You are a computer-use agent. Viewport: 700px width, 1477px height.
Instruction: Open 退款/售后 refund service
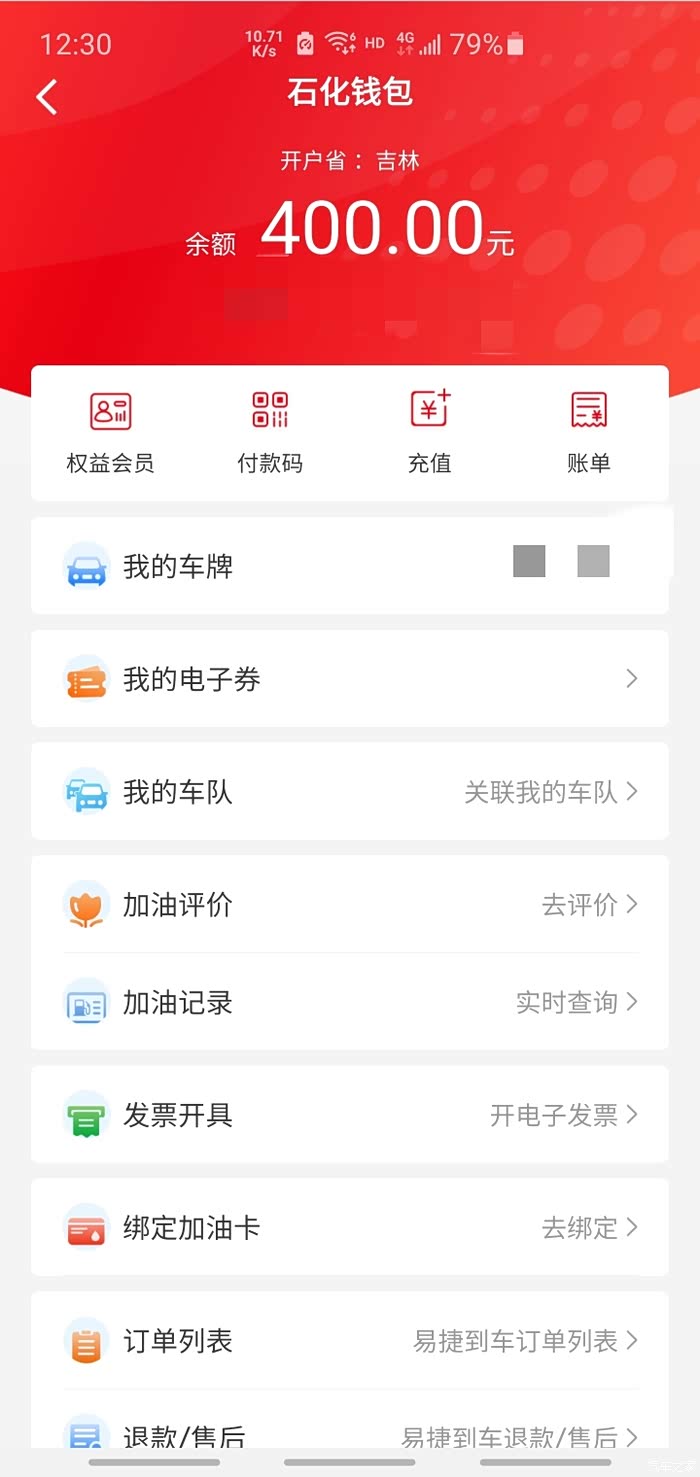(x=349, y=1432)
